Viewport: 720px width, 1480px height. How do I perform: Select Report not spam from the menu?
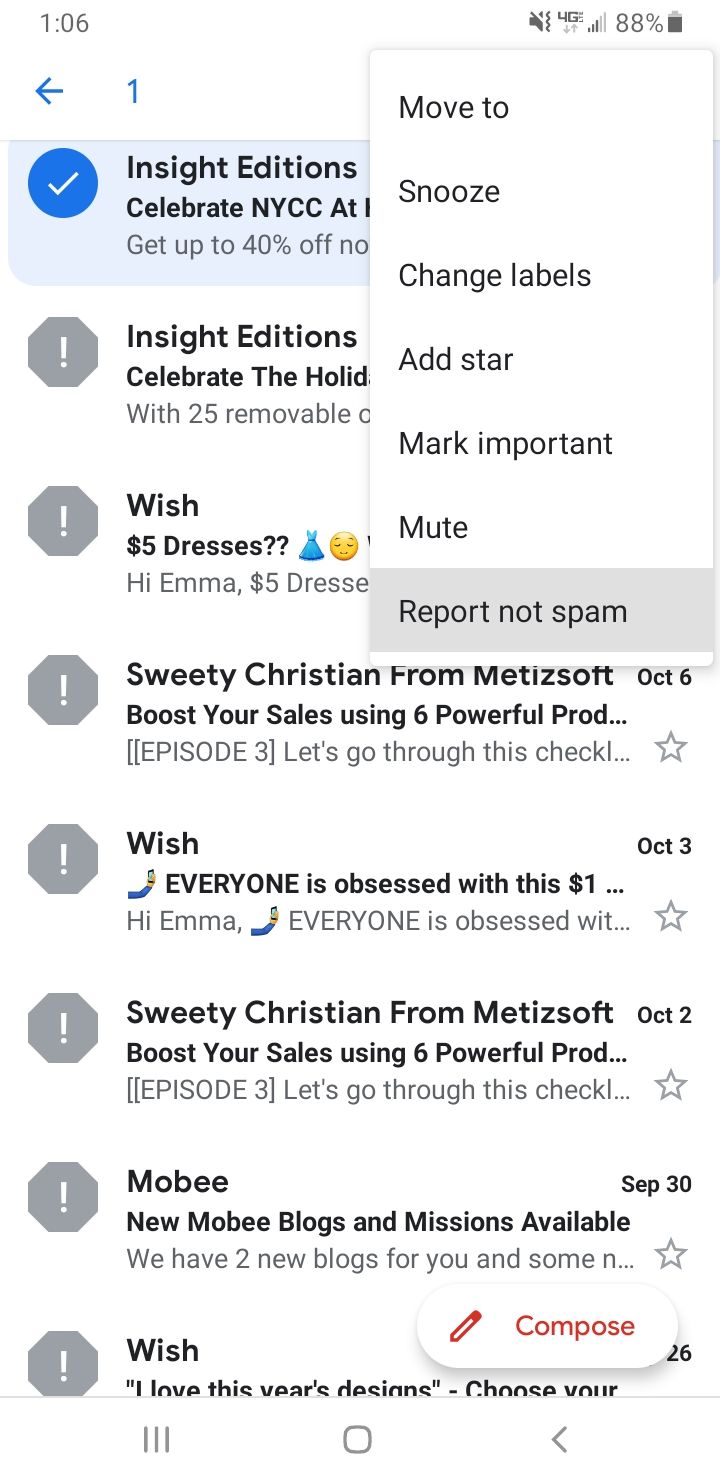click(x=512, y=611)
